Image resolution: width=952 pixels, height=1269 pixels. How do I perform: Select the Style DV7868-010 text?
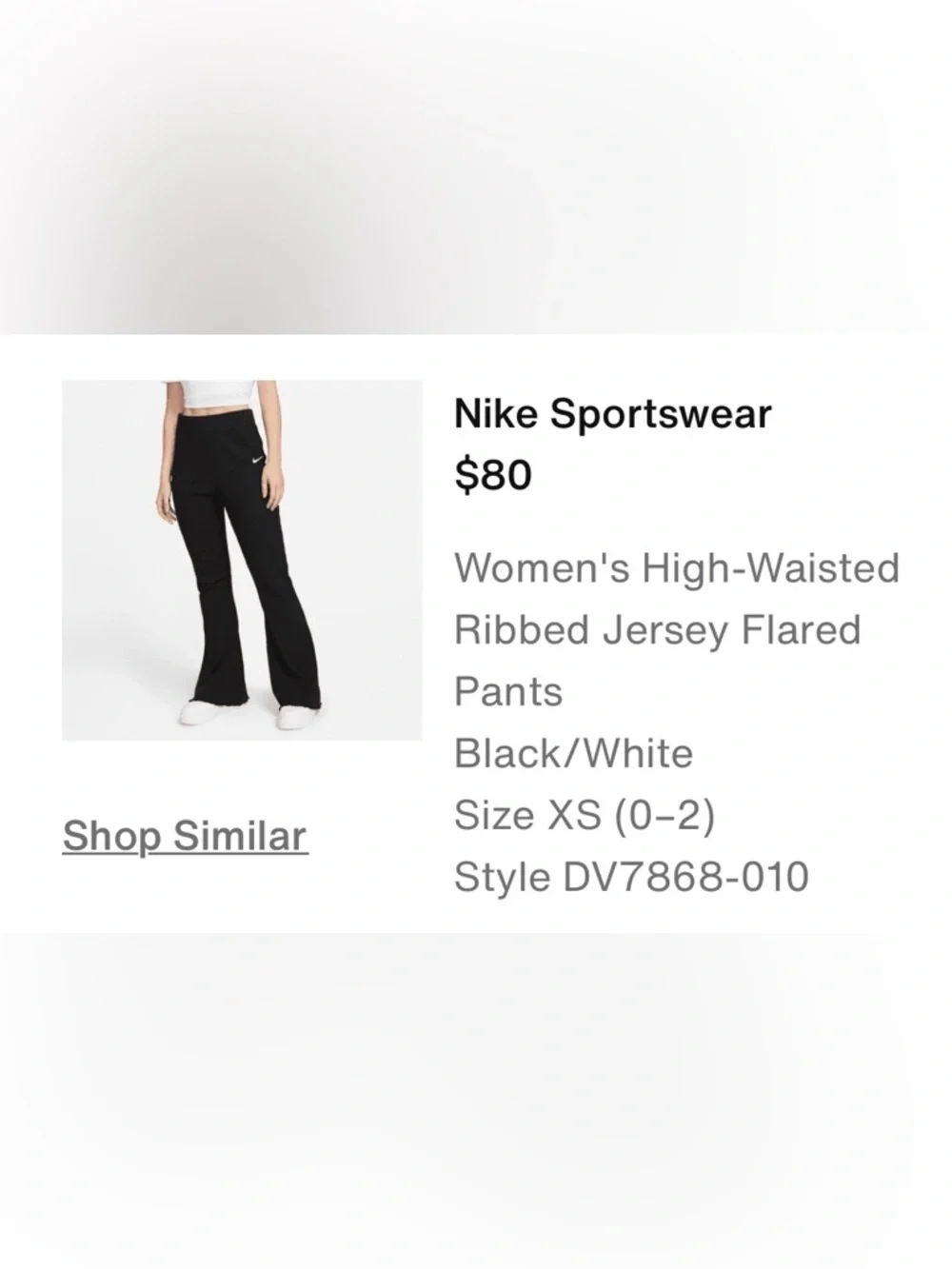tap(633, 875)
